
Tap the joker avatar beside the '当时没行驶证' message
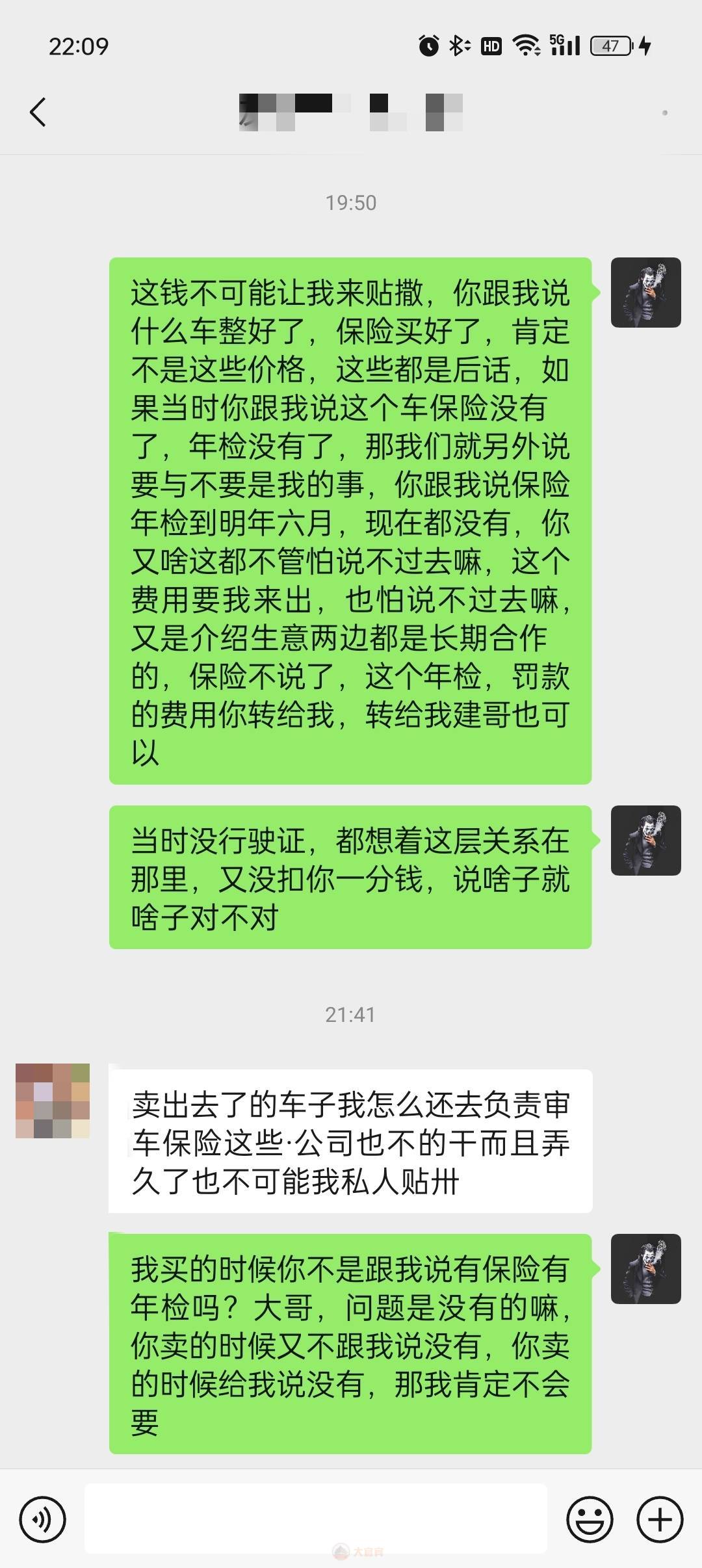(645, 841)
